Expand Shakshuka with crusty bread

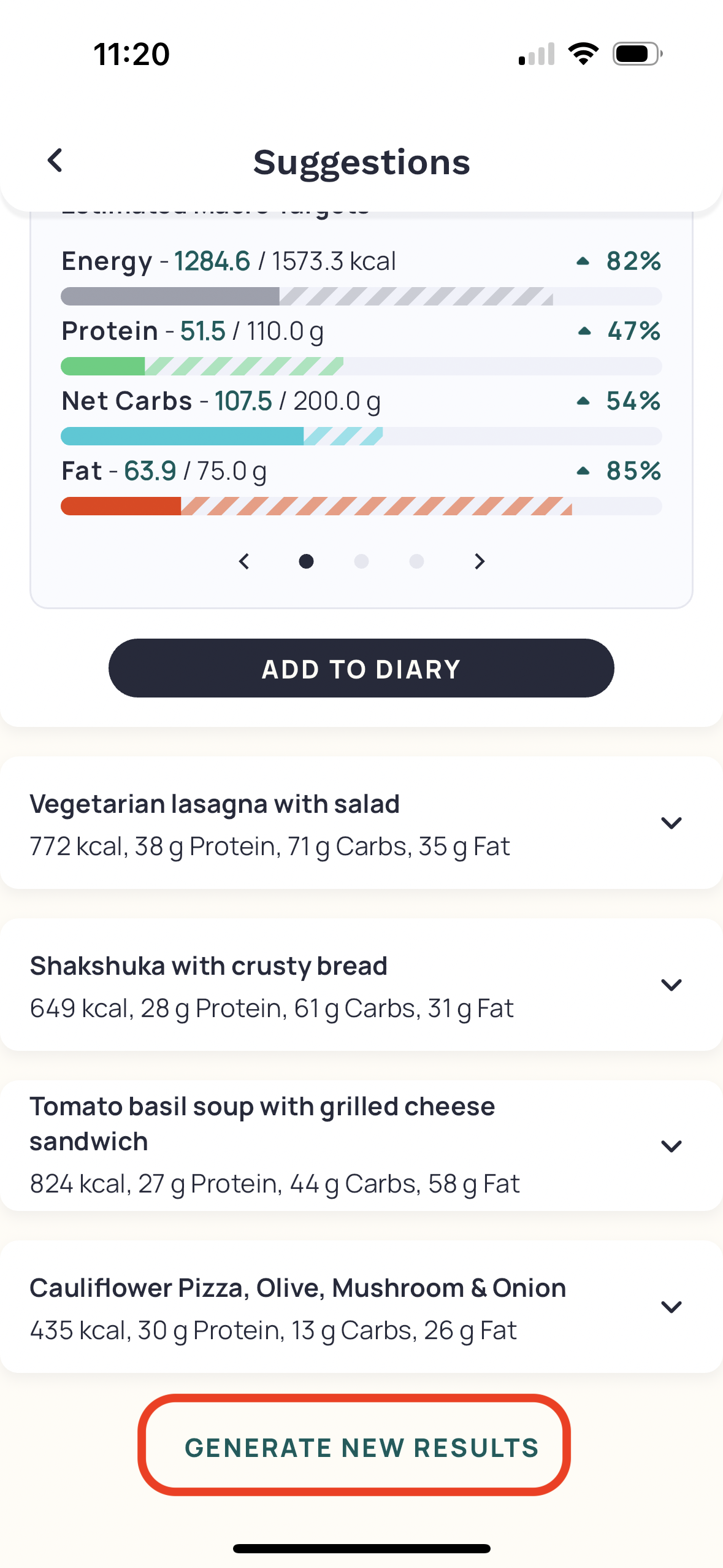tap(671, 985)
